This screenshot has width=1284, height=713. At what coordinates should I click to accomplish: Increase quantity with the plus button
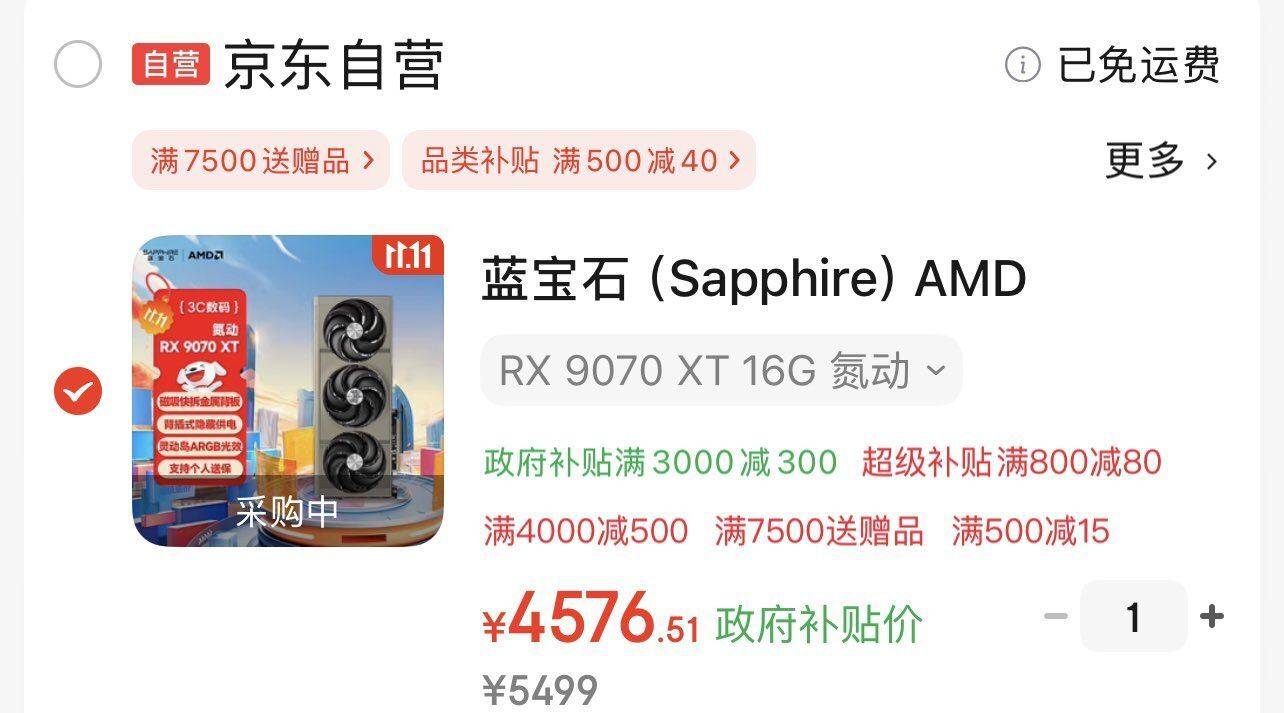(x=1211, y=616)
